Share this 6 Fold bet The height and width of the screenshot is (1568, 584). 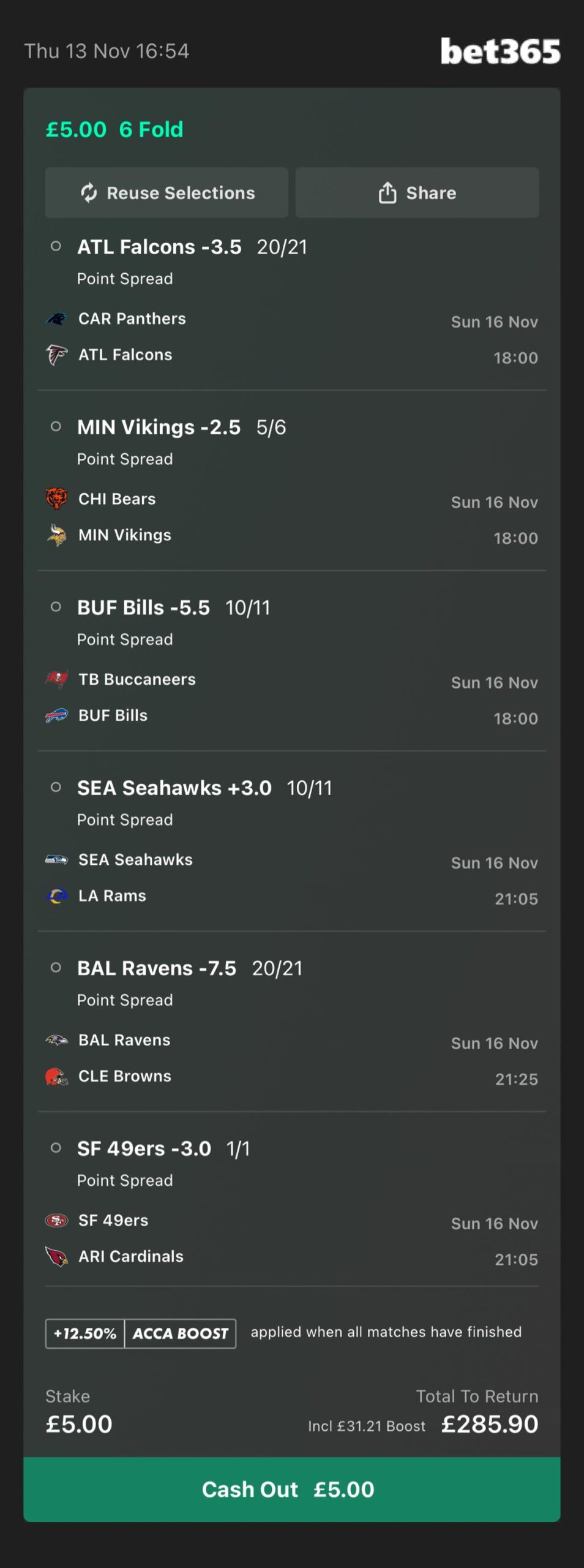(417, 193)
